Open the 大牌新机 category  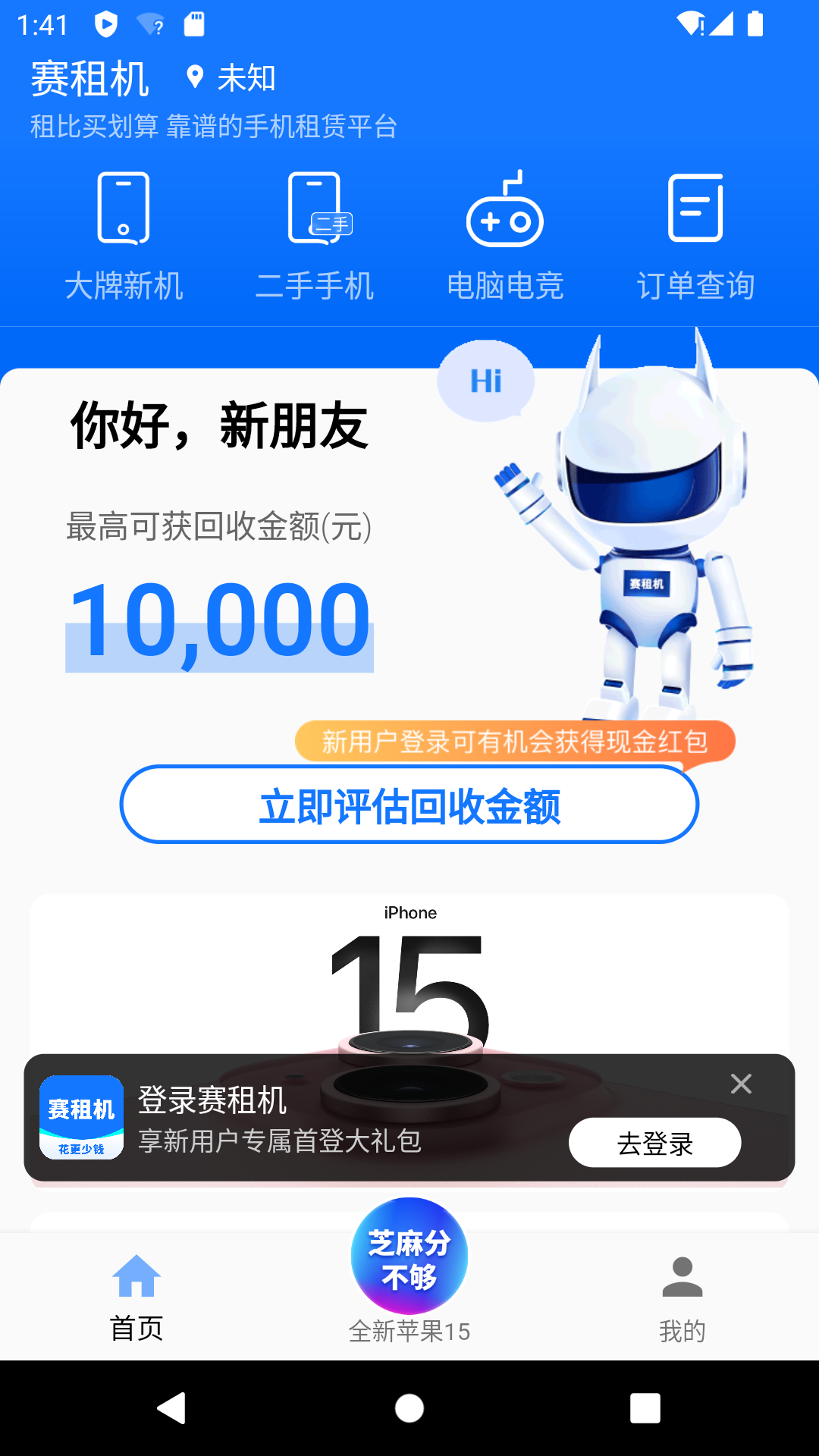(x=124, y=237)
